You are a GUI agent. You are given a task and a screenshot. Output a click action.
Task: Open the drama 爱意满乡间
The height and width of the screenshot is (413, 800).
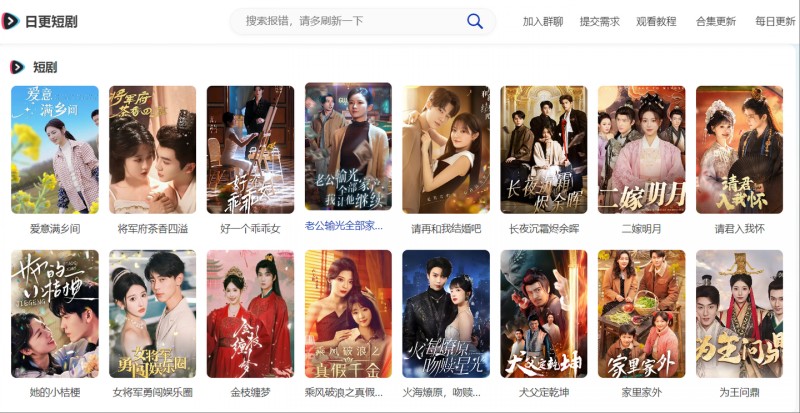(55, 150)
